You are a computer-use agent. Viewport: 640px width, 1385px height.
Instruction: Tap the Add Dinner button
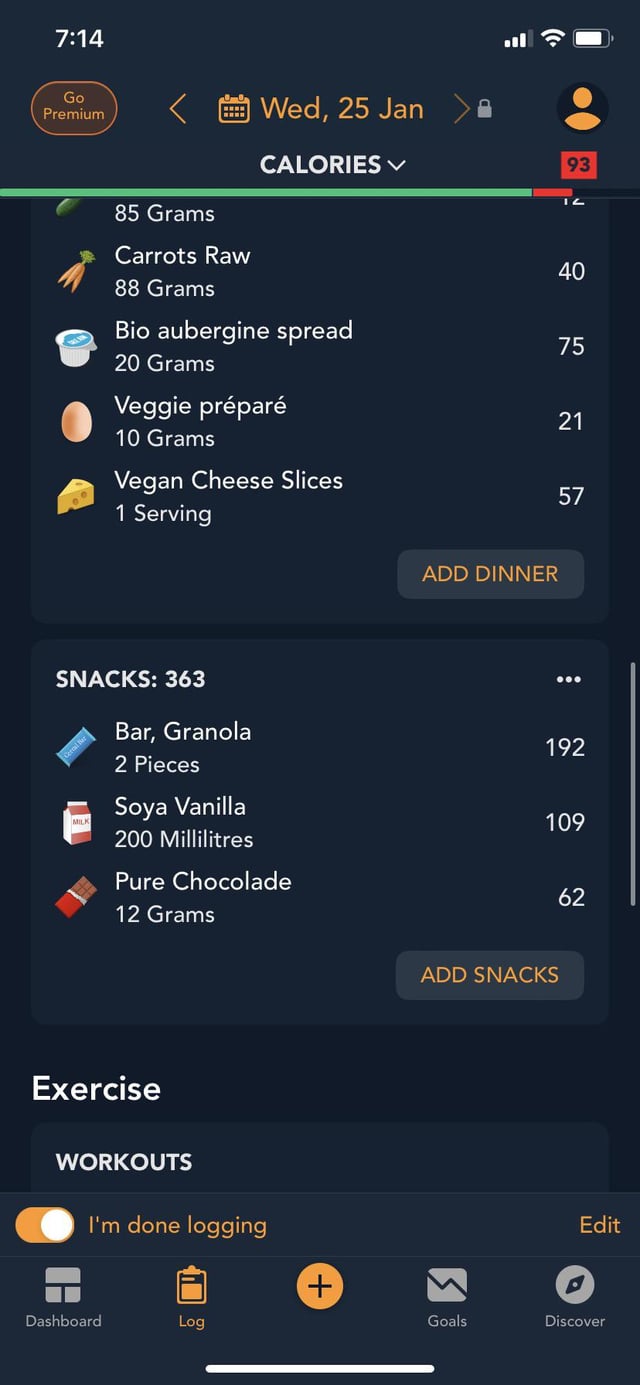tap(490, 574)
